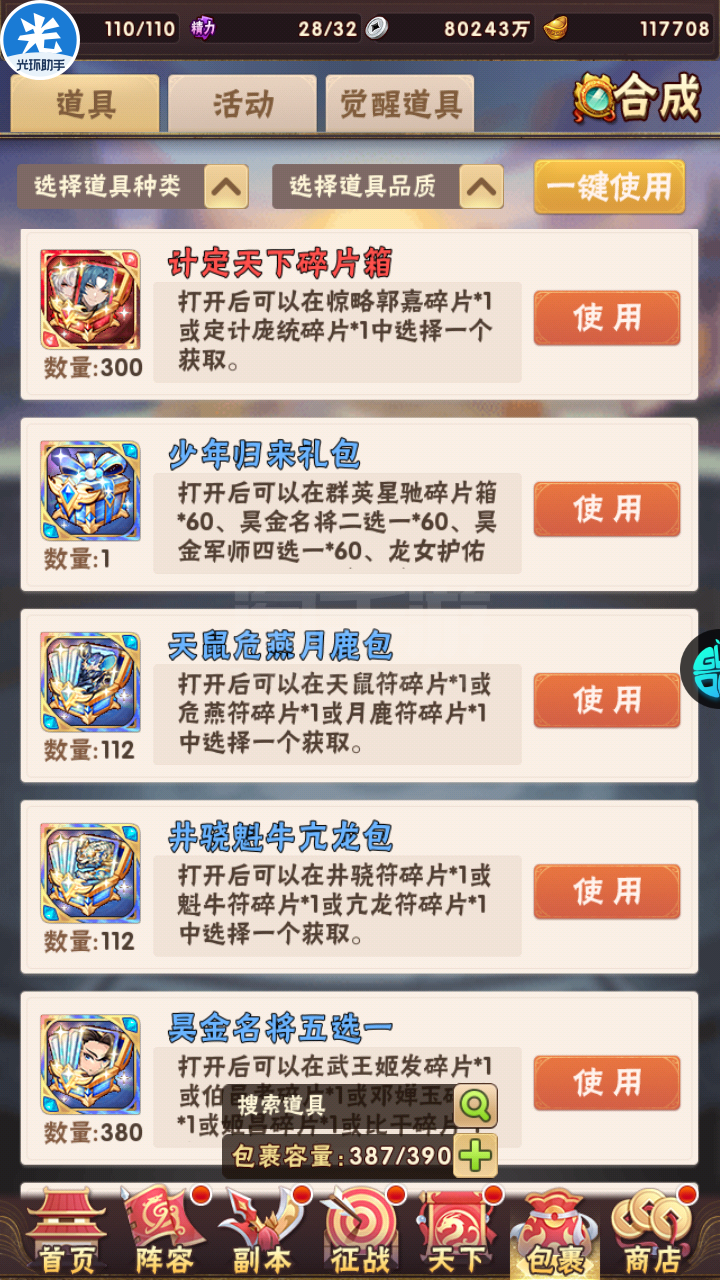The width and height of the screenshot is (720, 1280).
Task: Open the 合成 synthesis button
Action: [x=637, y=98]
